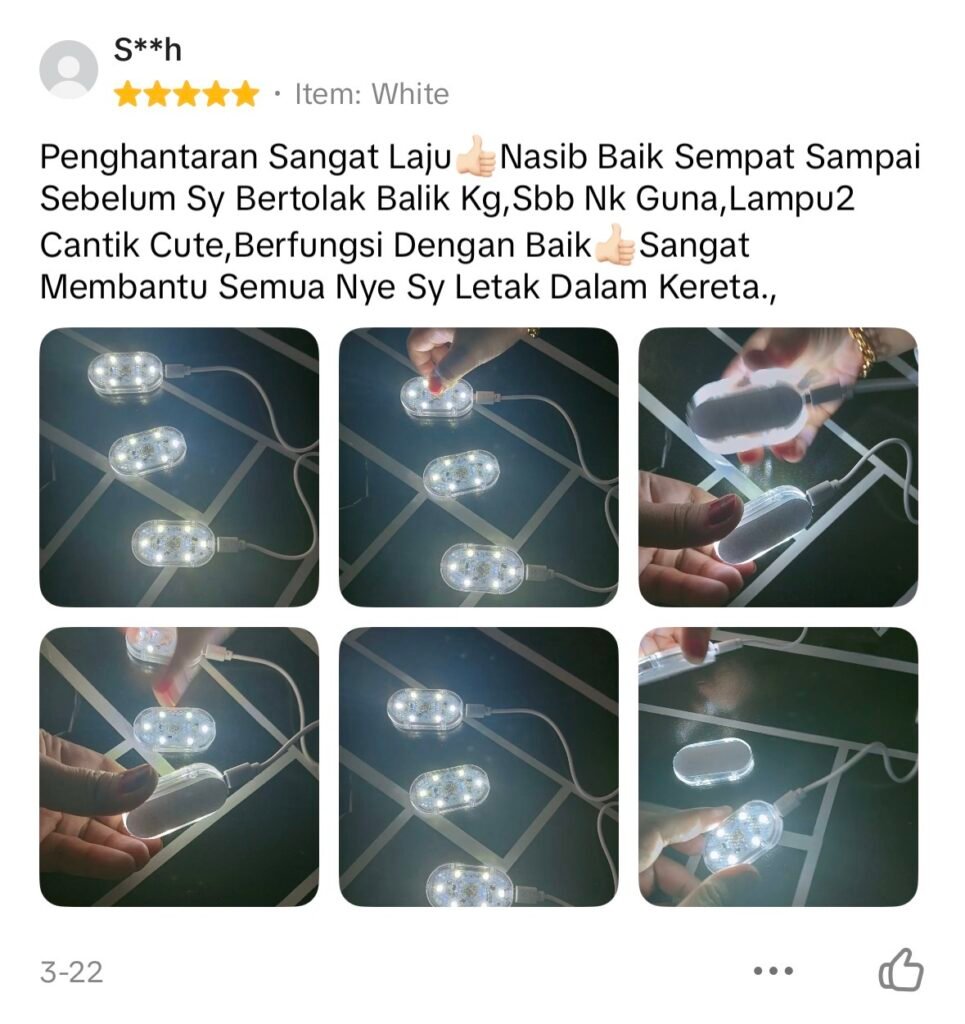
Task: Open S**h's reviewer profile avatar
Action: pos(68,69)
